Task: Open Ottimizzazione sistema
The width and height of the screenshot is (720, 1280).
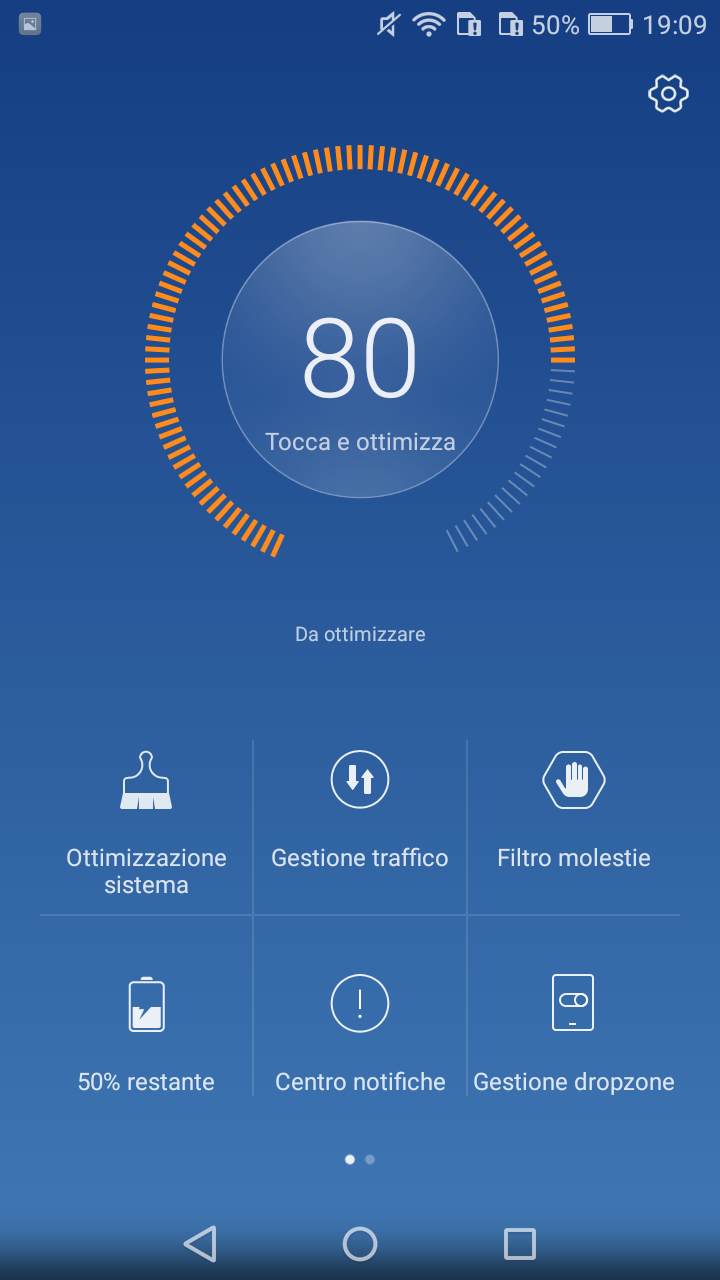Action: point(146,826)
